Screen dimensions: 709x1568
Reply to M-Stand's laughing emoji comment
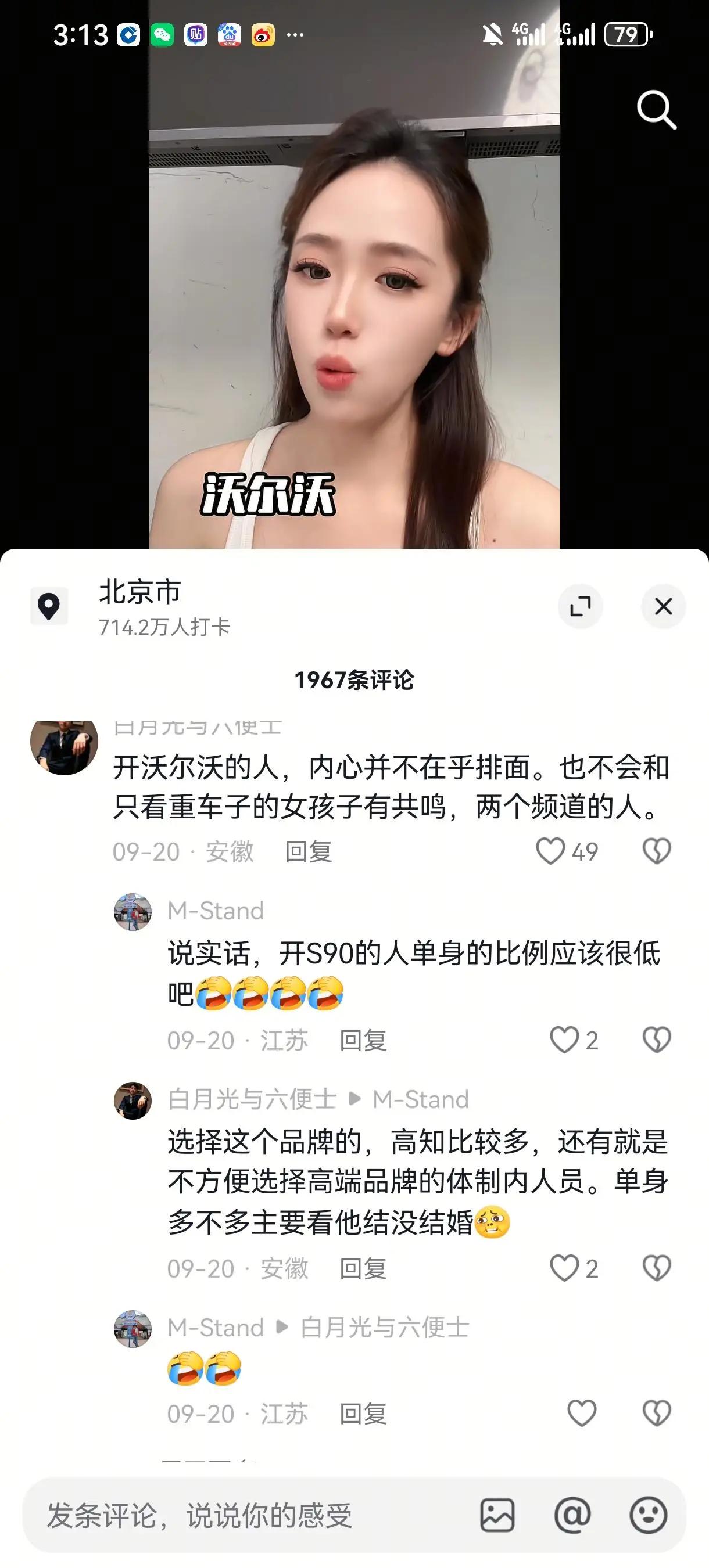[x=363, y=1414]
